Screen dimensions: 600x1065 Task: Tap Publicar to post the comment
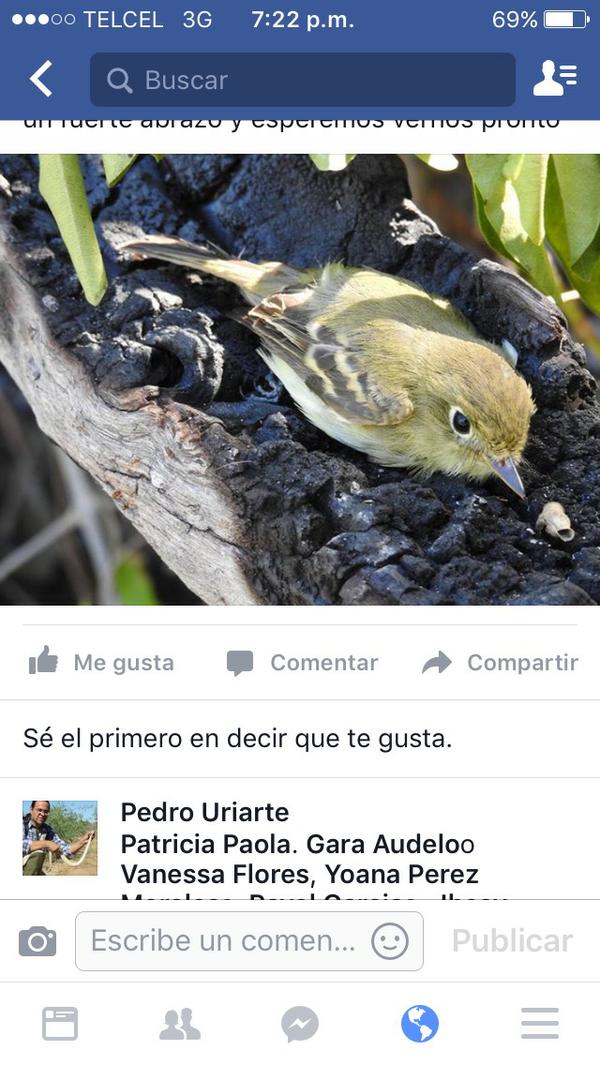click(x=512, y=941)
